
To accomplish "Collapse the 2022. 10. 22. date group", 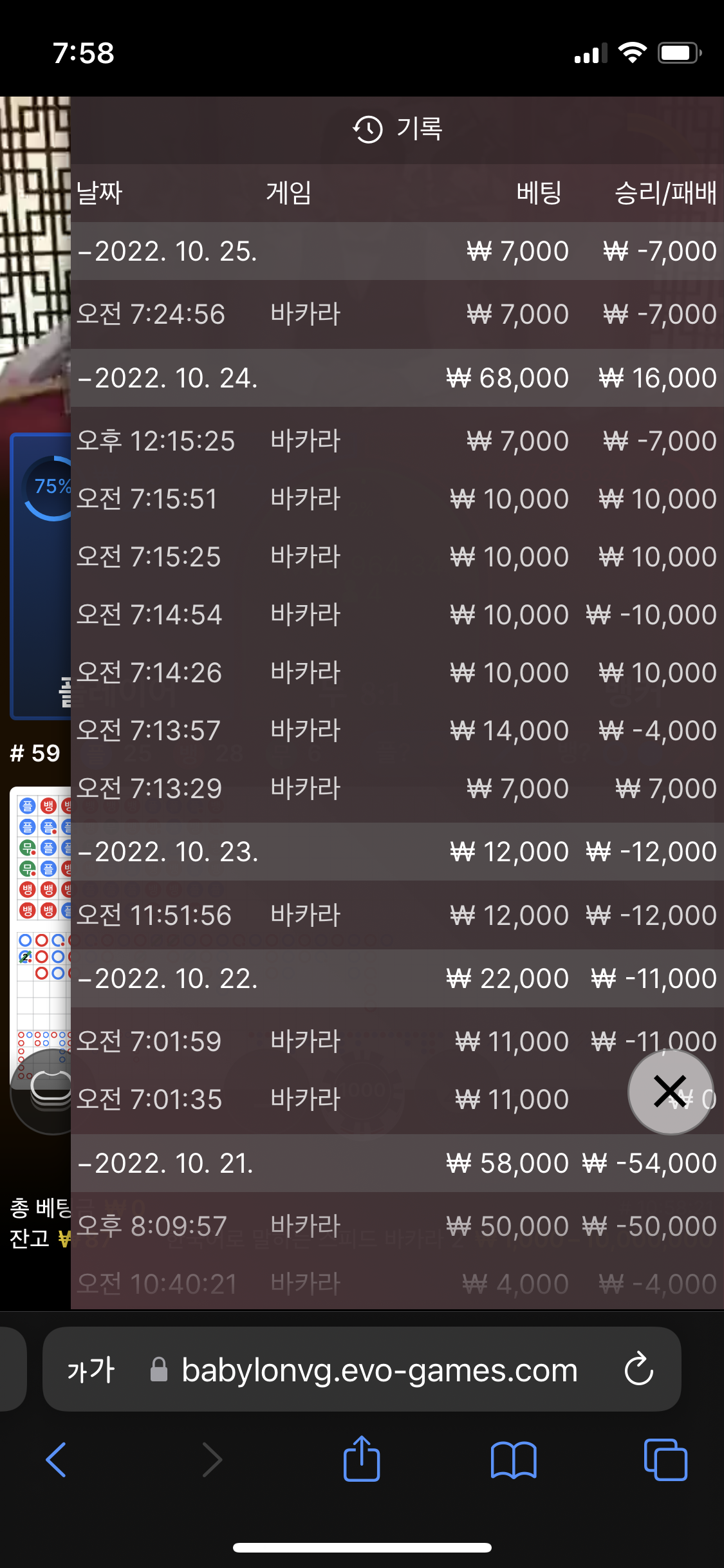I will [167, 978].
